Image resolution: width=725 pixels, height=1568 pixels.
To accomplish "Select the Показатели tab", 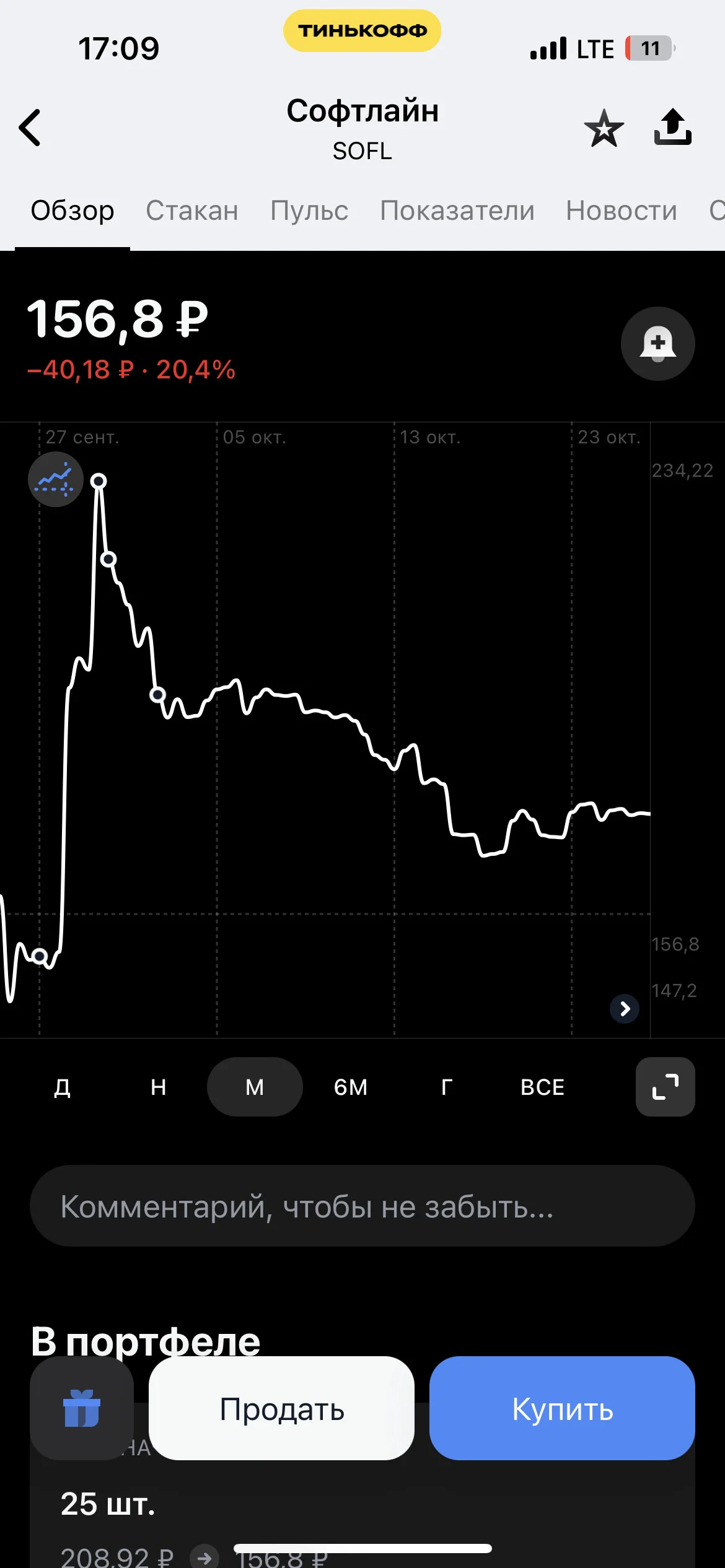I will click(x=457, y=211).
